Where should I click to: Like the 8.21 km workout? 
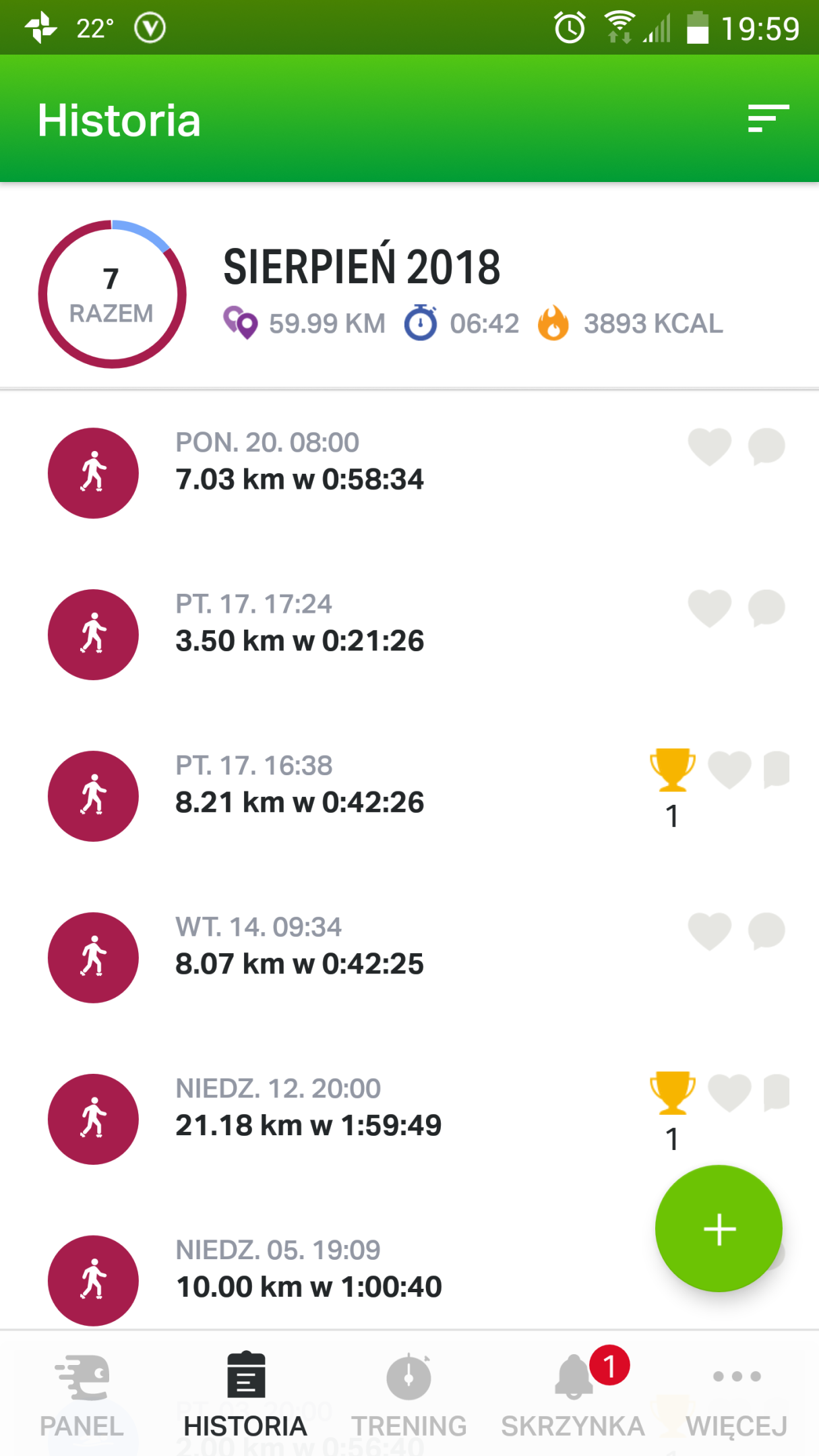[x=729, y=770]
